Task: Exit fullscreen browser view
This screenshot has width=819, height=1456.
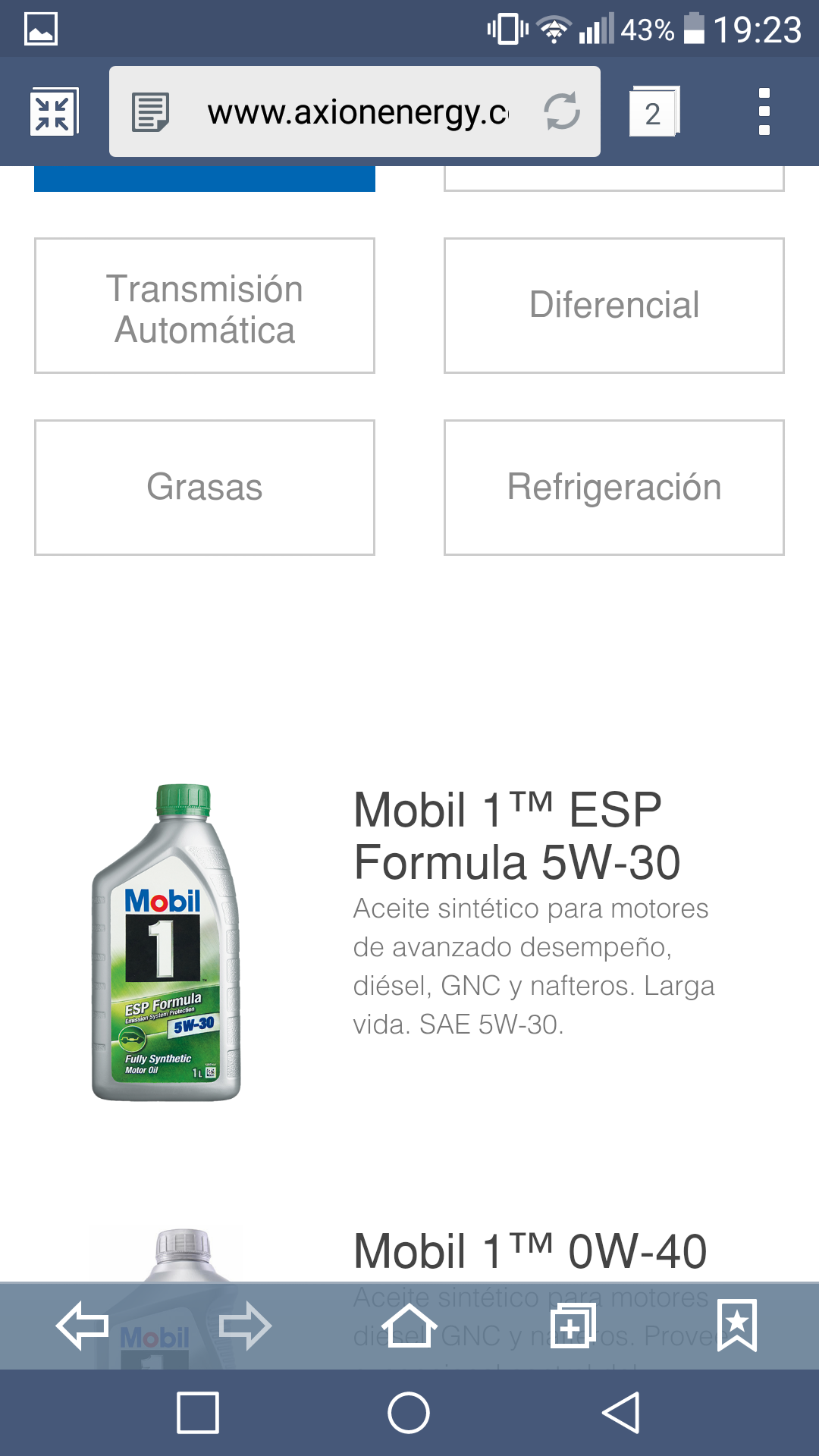Action: [53, 112]
